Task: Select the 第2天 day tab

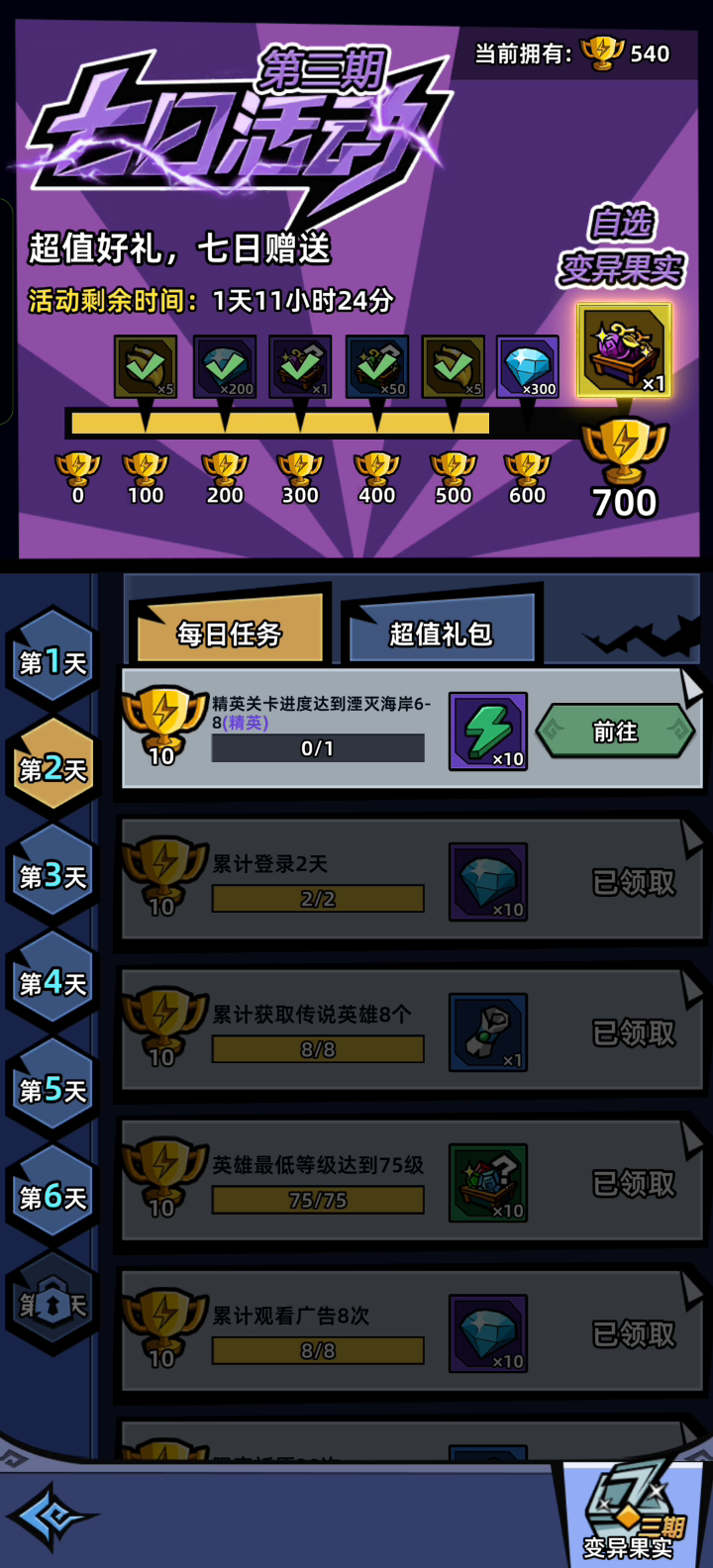Action: tap(53, 767)
